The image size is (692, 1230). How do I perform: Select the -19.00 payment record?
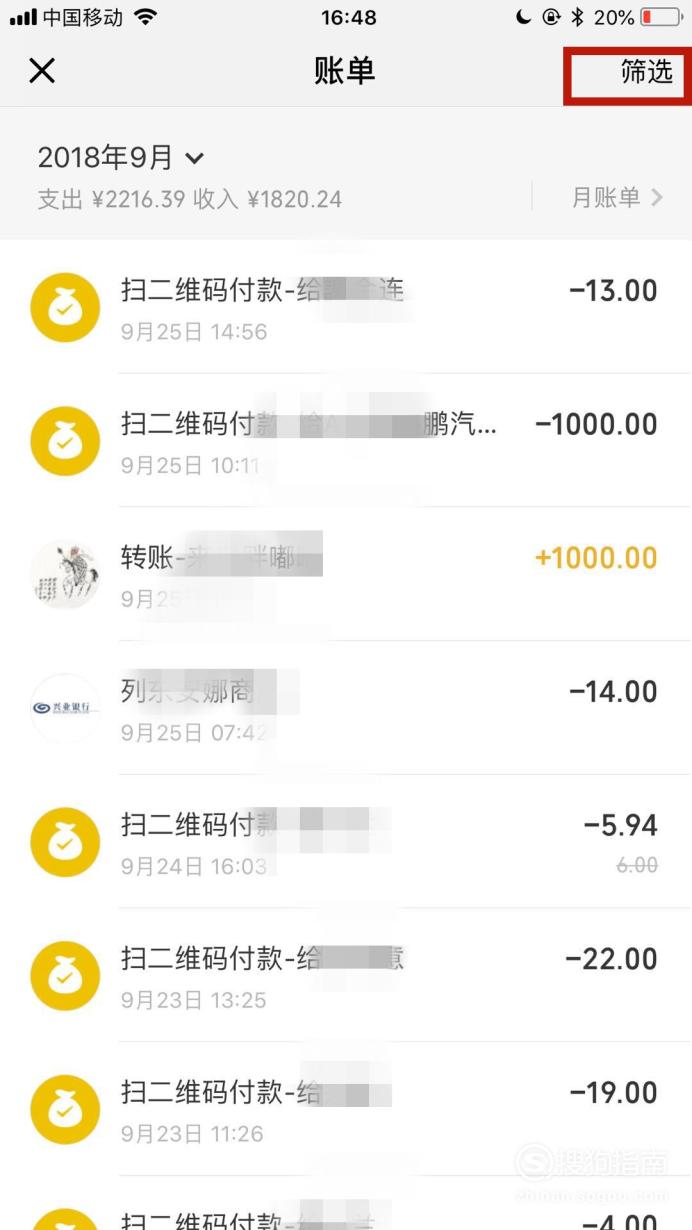pos(346,1108)
